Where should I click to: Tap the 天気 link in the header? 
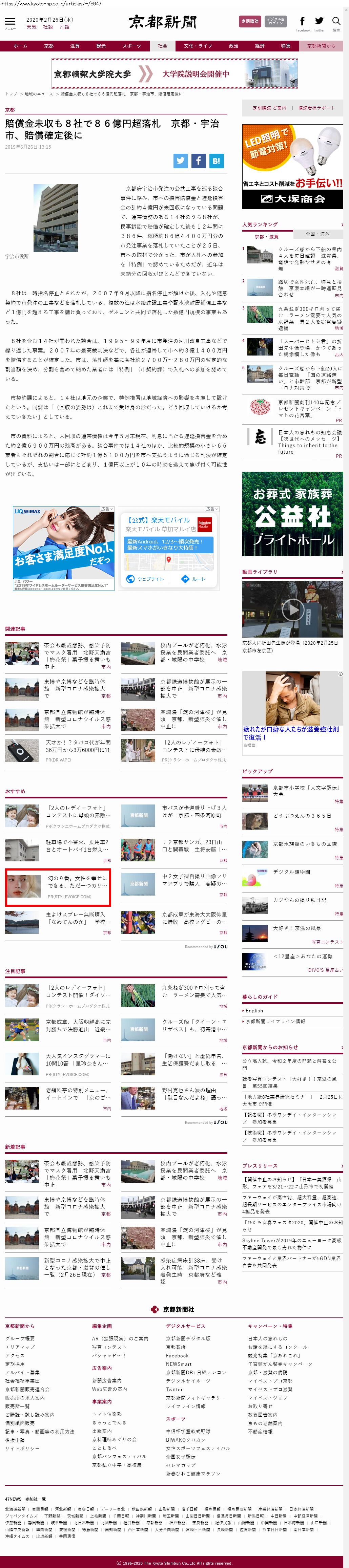(31, 27)
